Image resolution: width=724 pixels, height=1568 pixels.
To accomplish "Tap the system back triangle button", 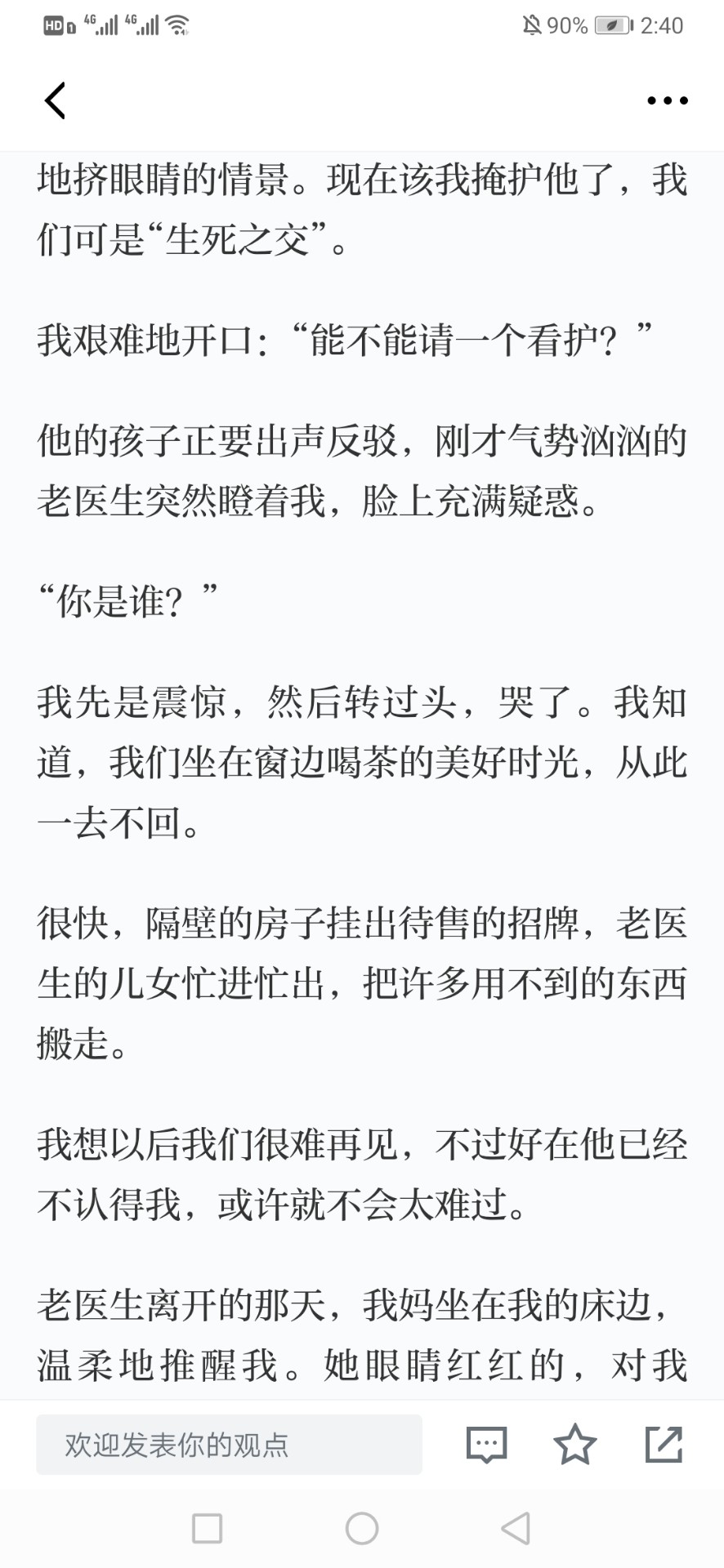I will click(516, 1528).
